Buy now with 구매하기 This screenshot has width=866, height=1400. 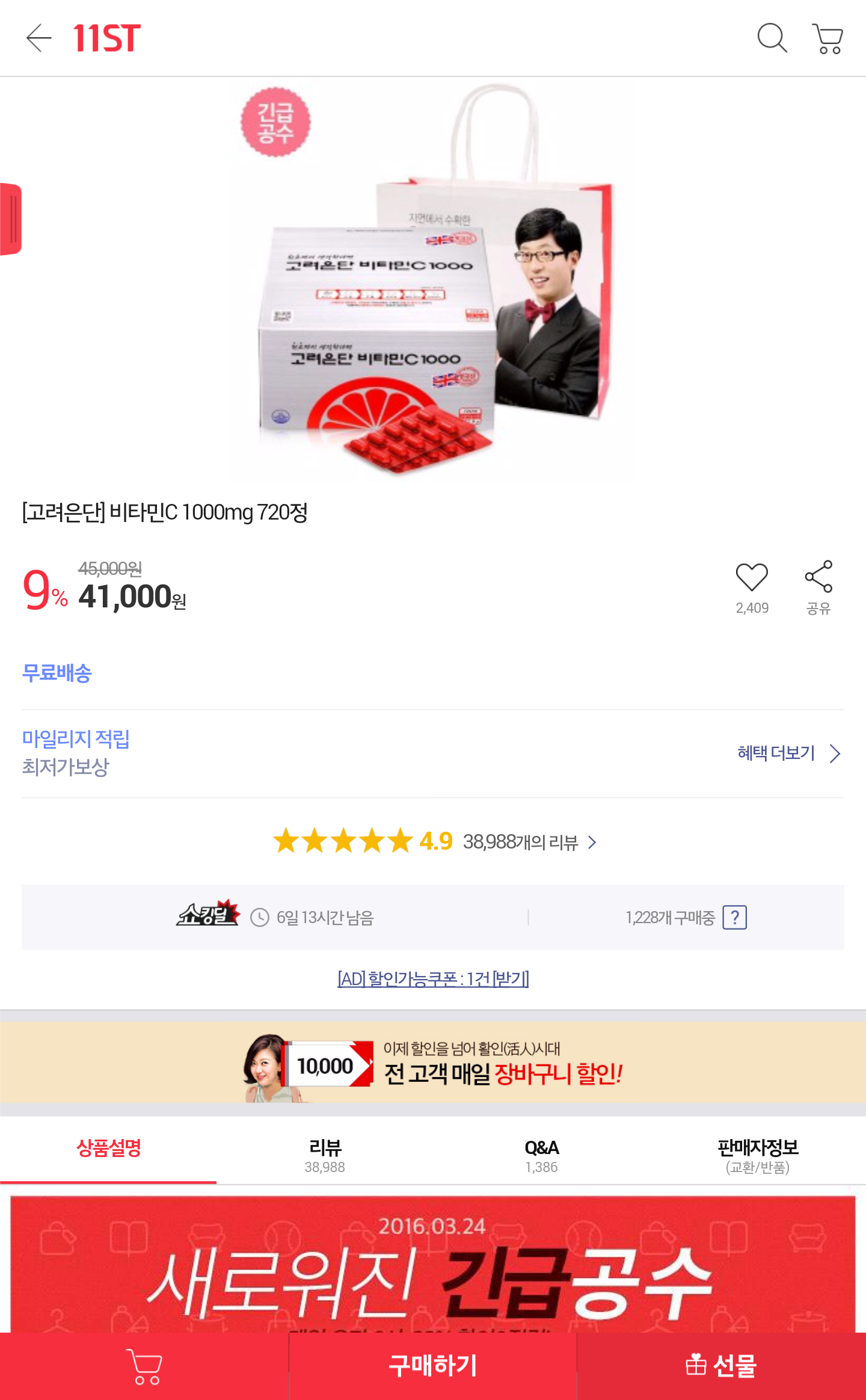(433, 1366)
